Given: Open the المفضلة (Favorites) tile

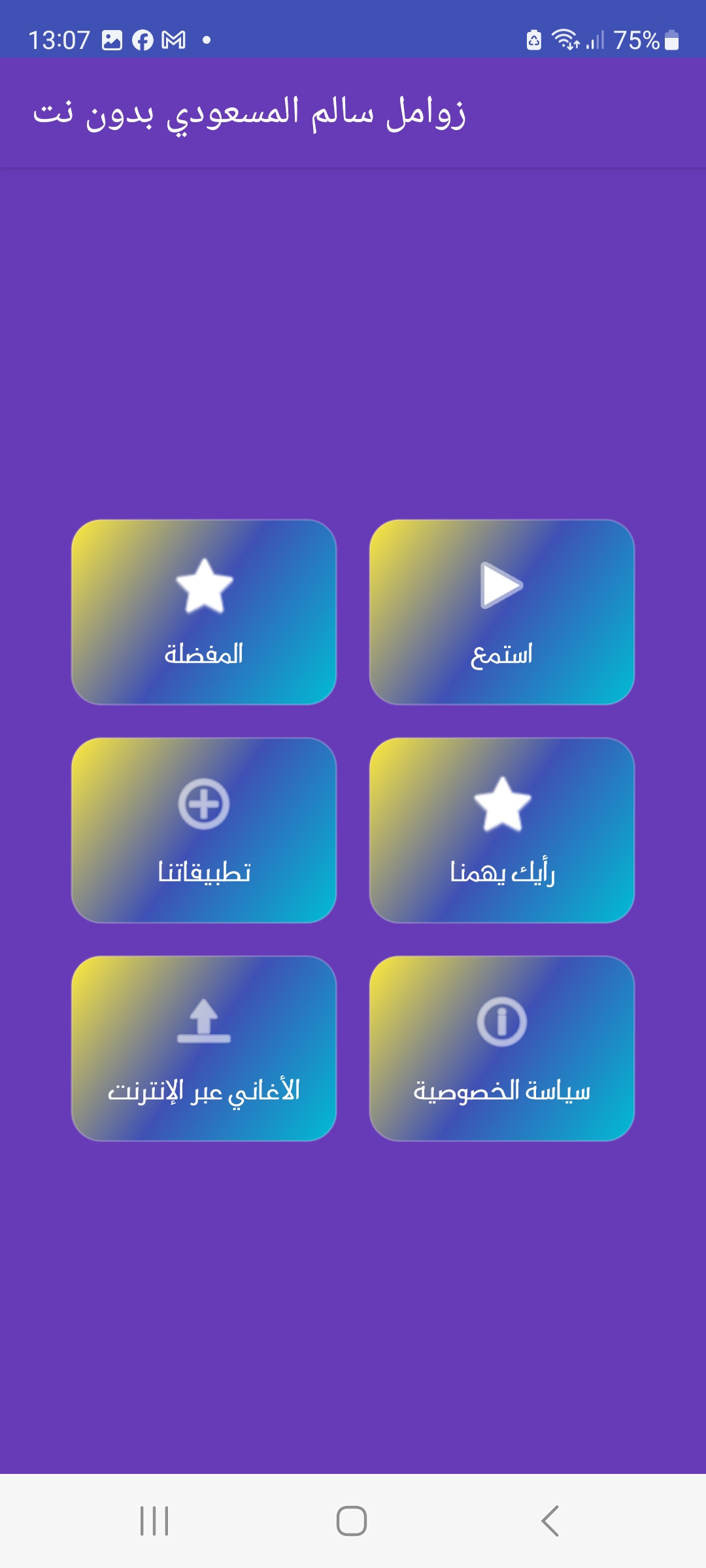Looking at the screenshot, I should (204, 612).
